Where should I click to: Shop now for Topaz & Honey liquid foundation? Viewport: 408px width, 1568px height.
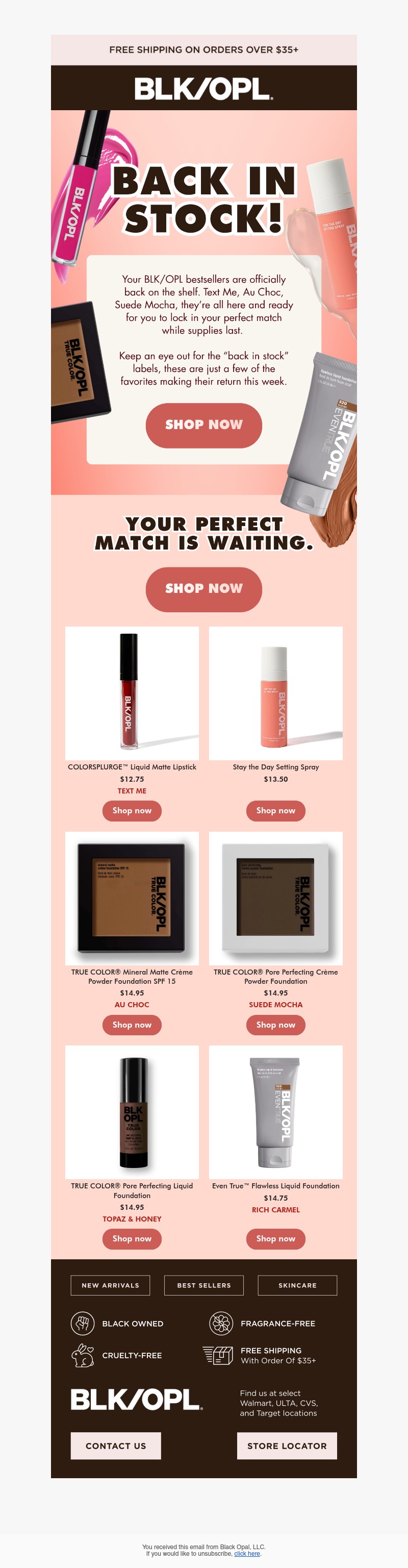[x=132, y=1238]
